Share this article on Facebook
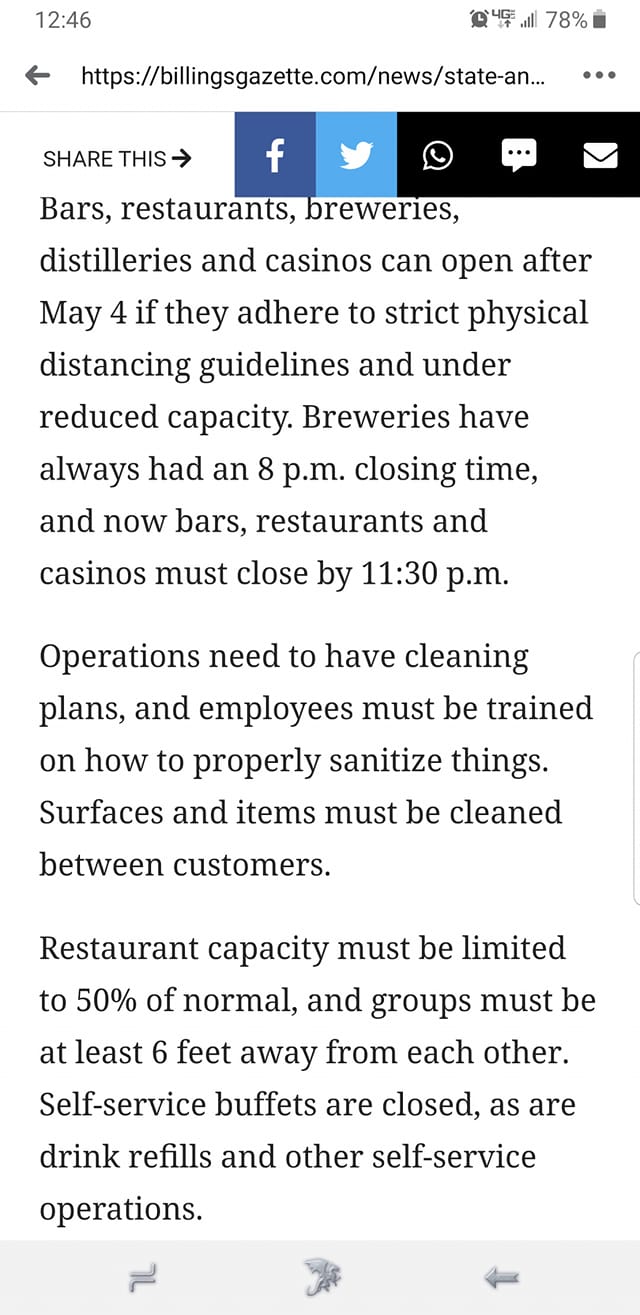Screen dimensions: 640x1315 coord(275,155)
